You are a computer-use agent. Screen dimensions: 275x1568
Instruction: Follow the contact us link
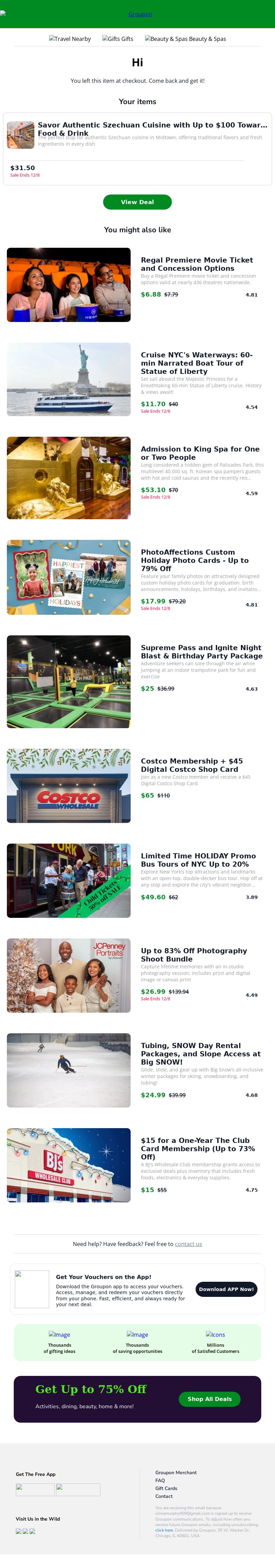point(188,1244)
